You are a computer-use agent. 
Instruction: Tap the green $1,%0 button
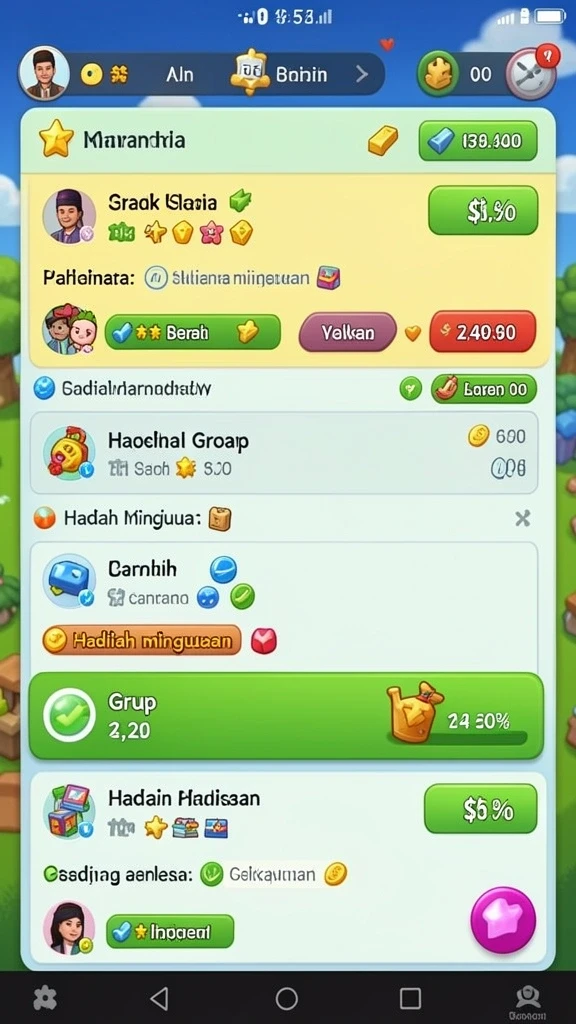tap(483, 210)
